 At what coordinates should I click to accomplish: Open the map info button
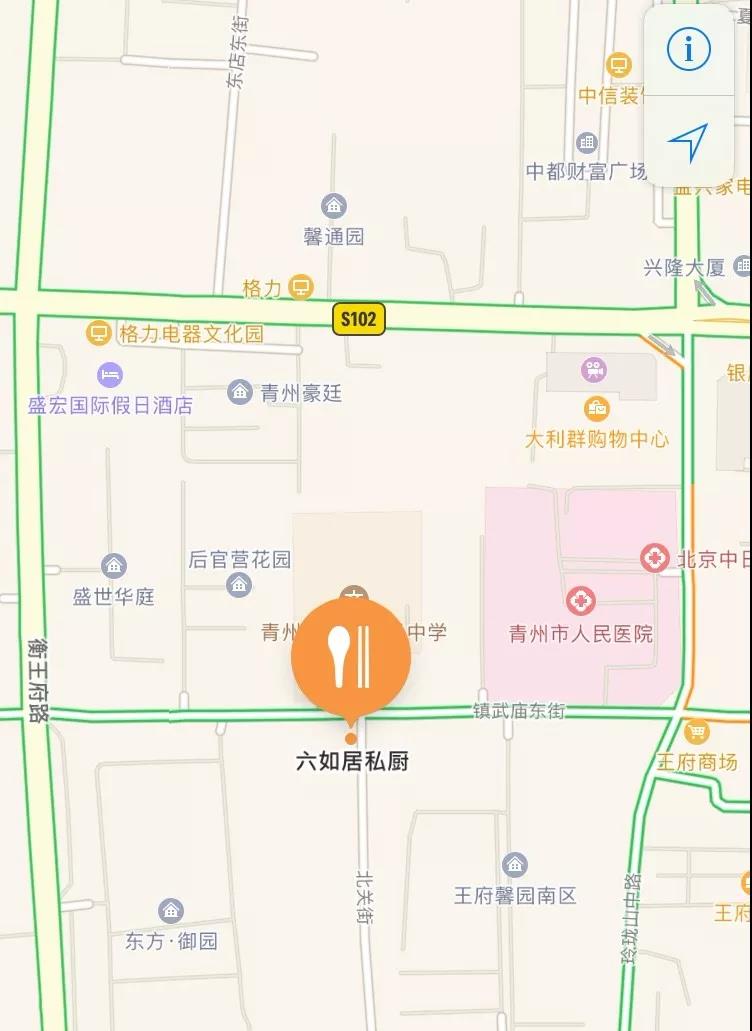(x=688, y=49)
